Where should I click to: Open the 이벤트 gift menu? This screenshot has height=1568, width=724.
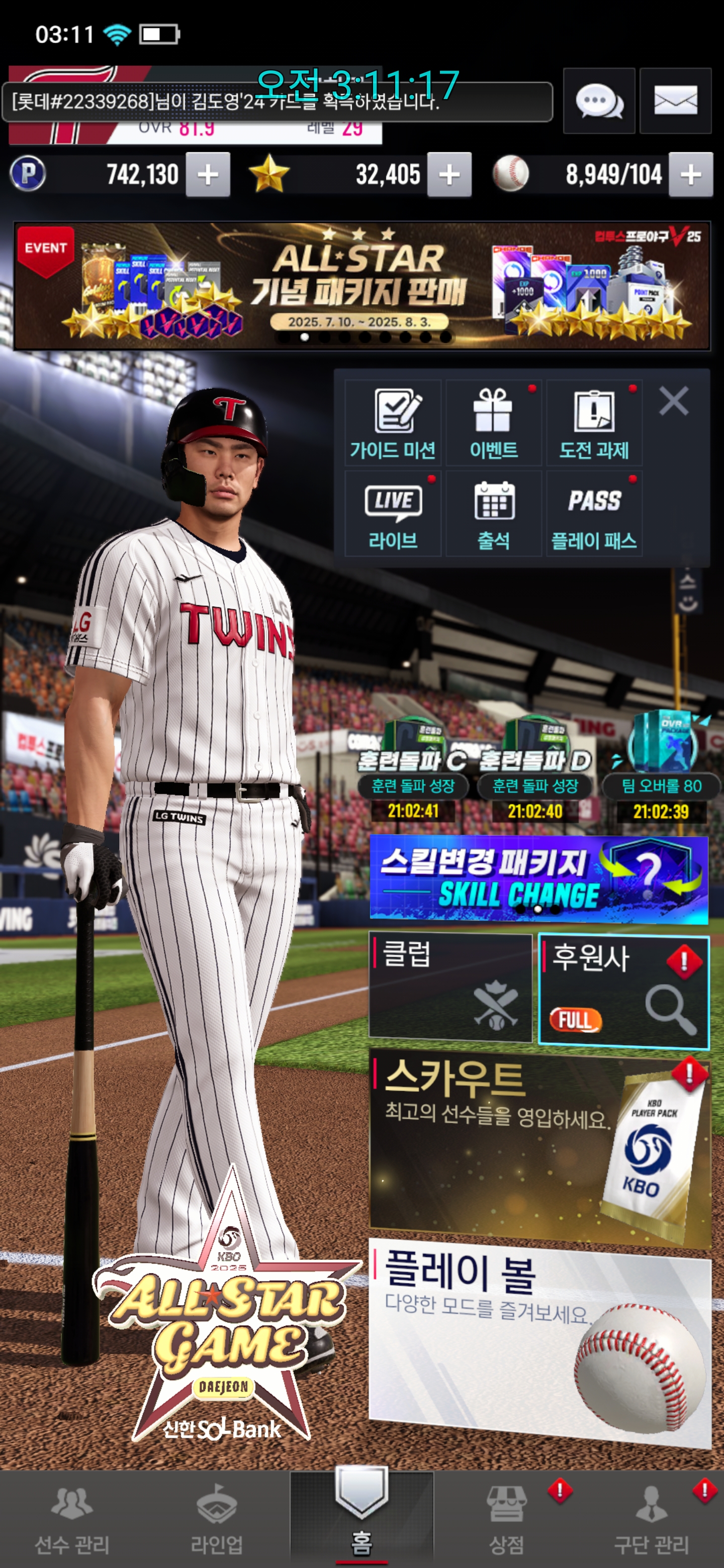[x=494, y=423]
